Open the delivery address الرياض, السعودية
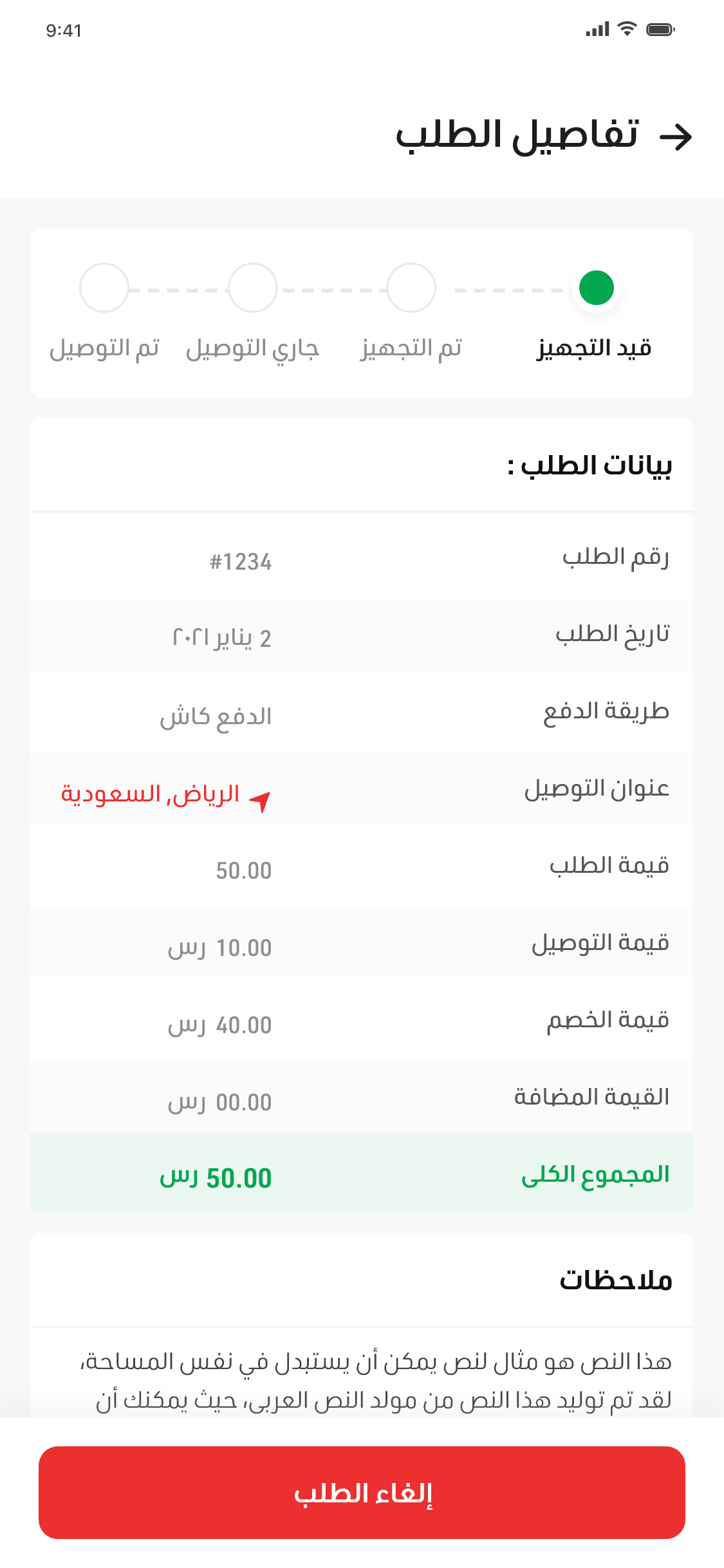The image size is (724, 1568). (x=151, y=794)
